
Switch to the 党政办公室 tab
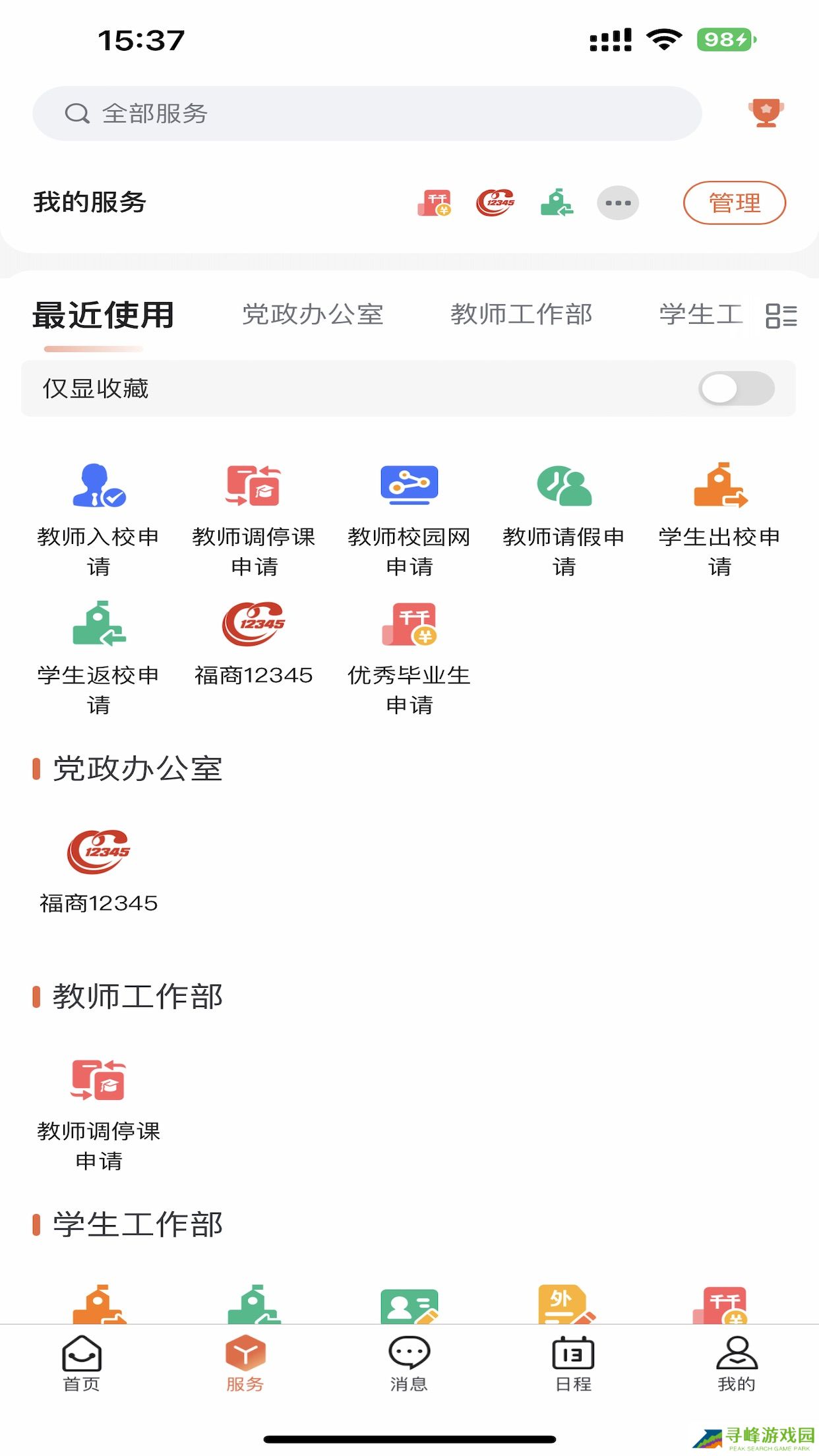click(x=313, y=315)
